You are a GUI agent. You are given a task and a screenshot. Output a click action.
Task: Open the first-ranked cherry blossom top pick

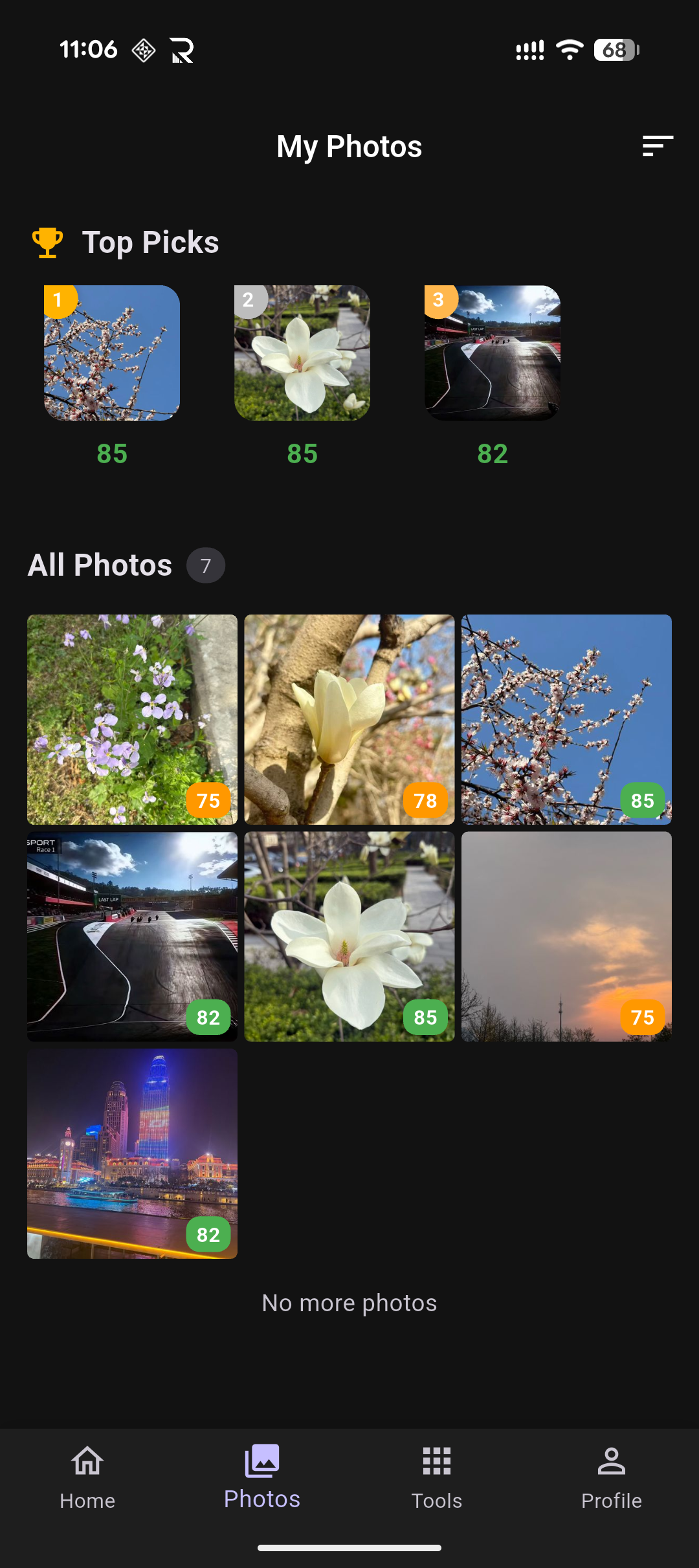[112, 353]
